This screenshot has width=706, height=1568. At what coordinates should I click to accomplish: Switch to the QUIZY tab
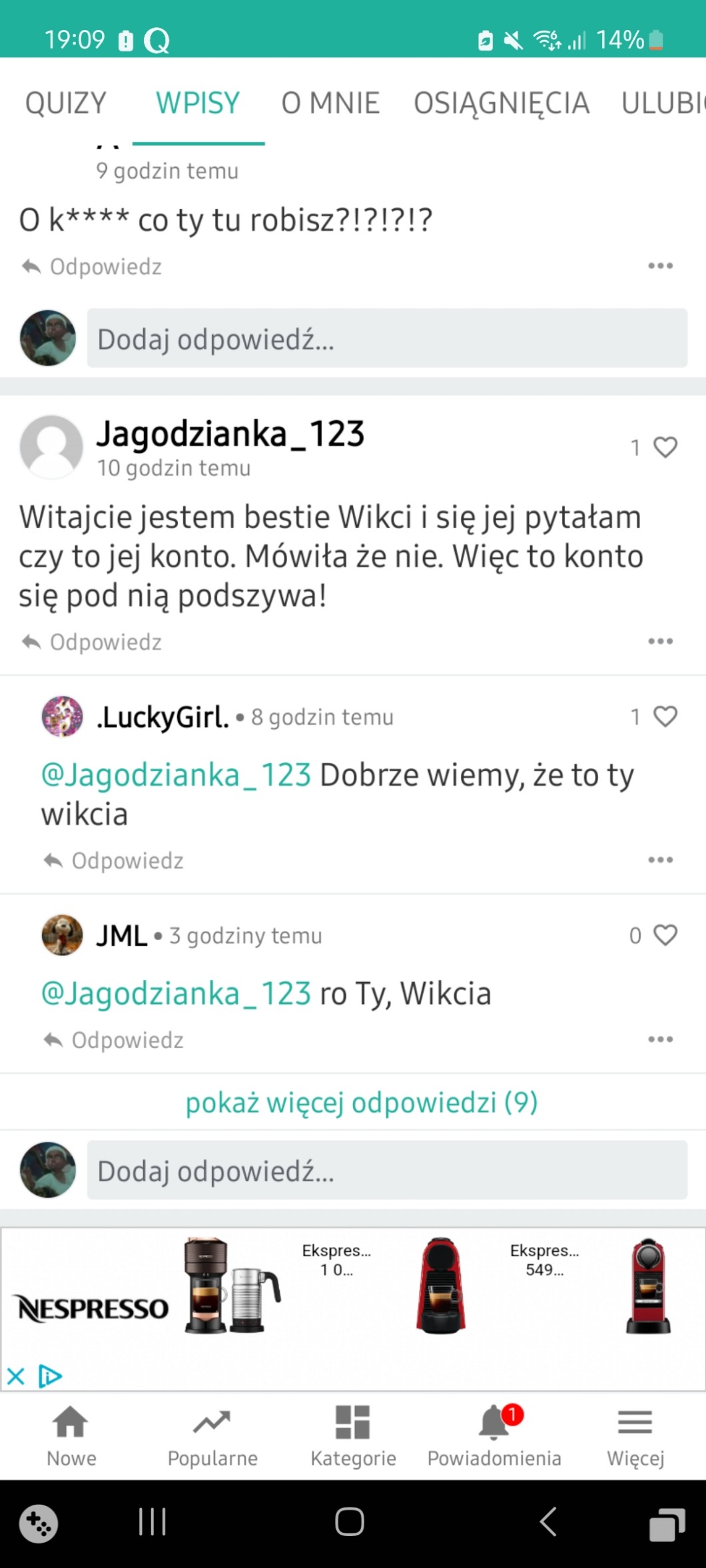(65, 103)
